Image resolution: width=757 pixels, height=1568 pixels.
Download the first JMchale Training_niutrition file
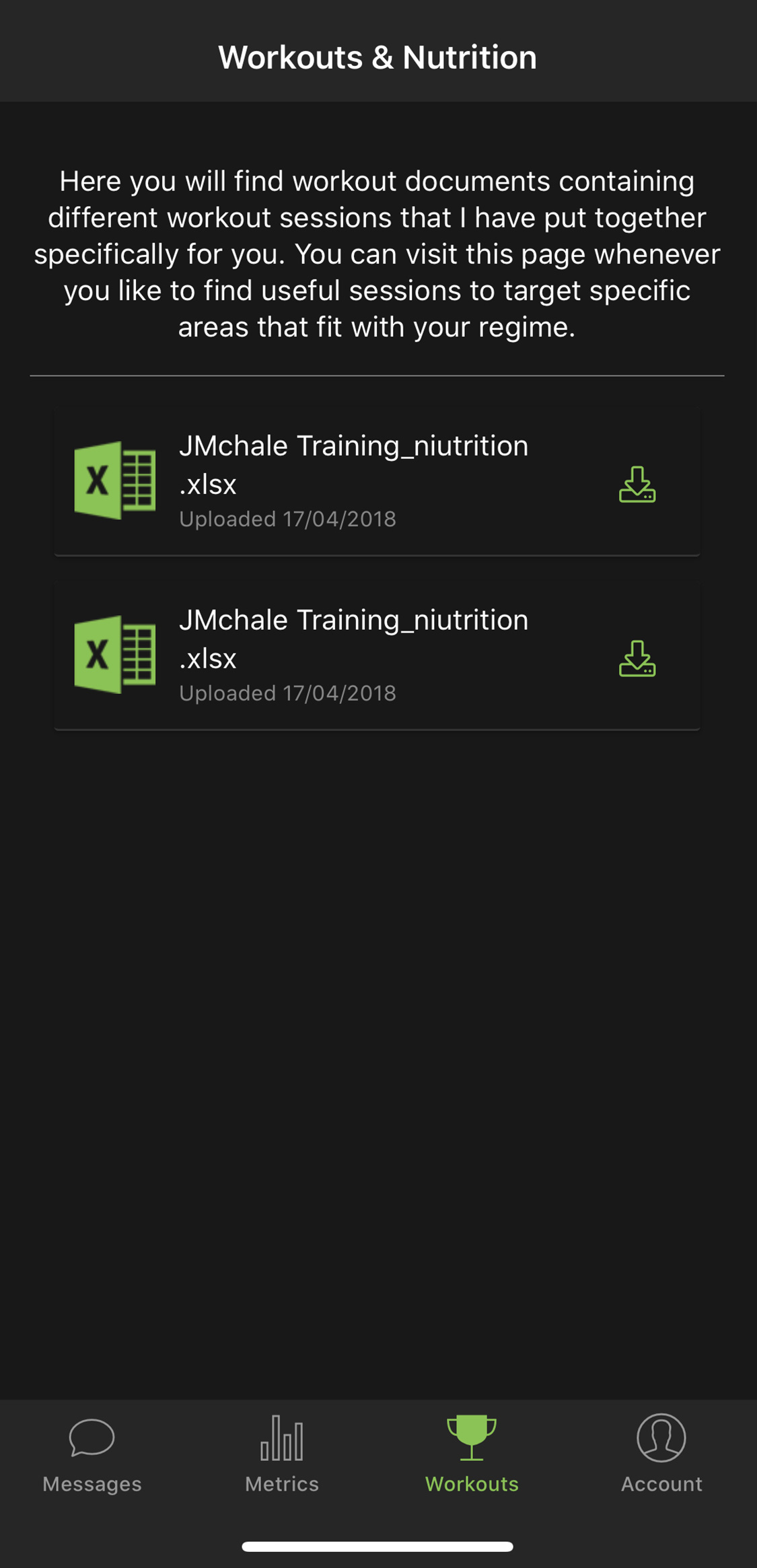point(637,485)
